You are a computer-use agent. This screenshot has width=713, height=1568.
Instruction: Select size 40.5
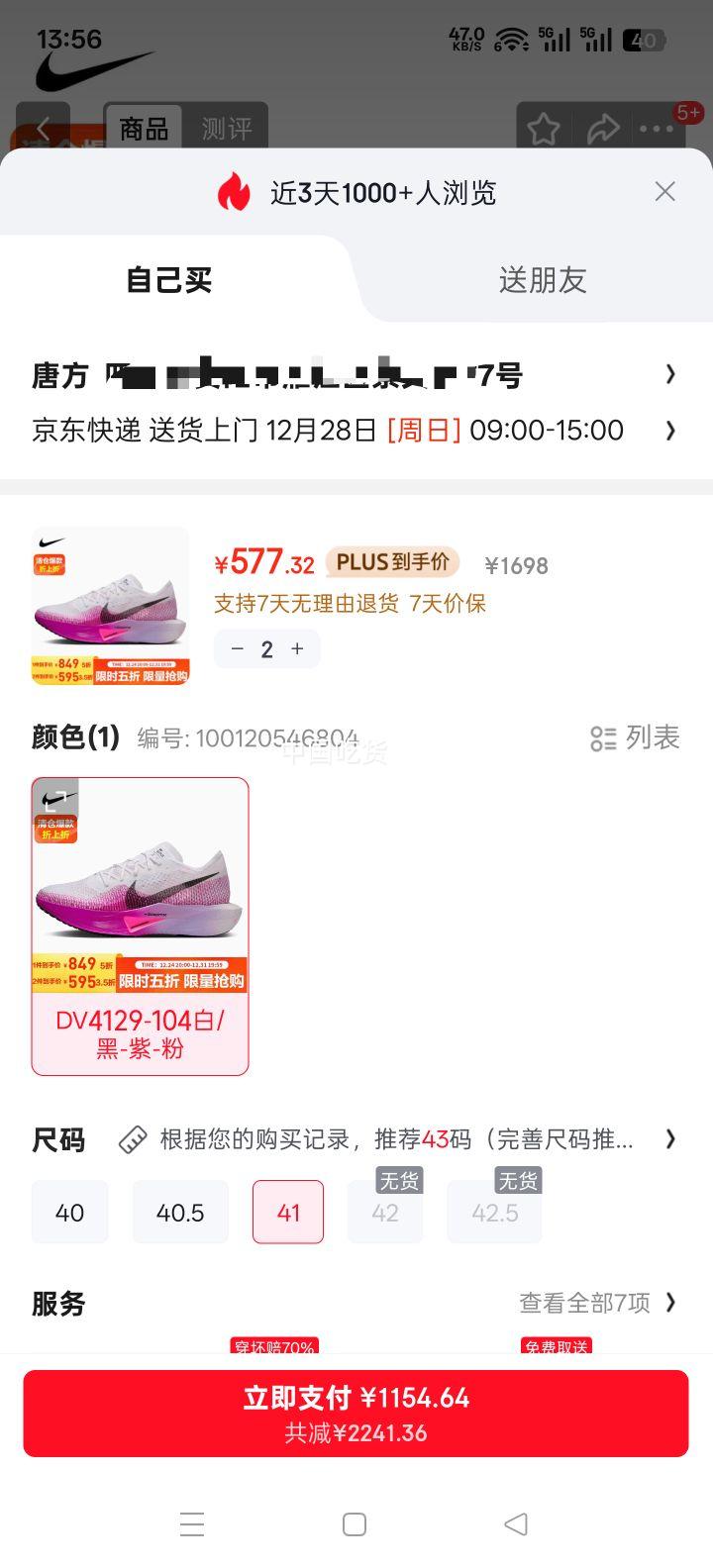coord(180,1212)
